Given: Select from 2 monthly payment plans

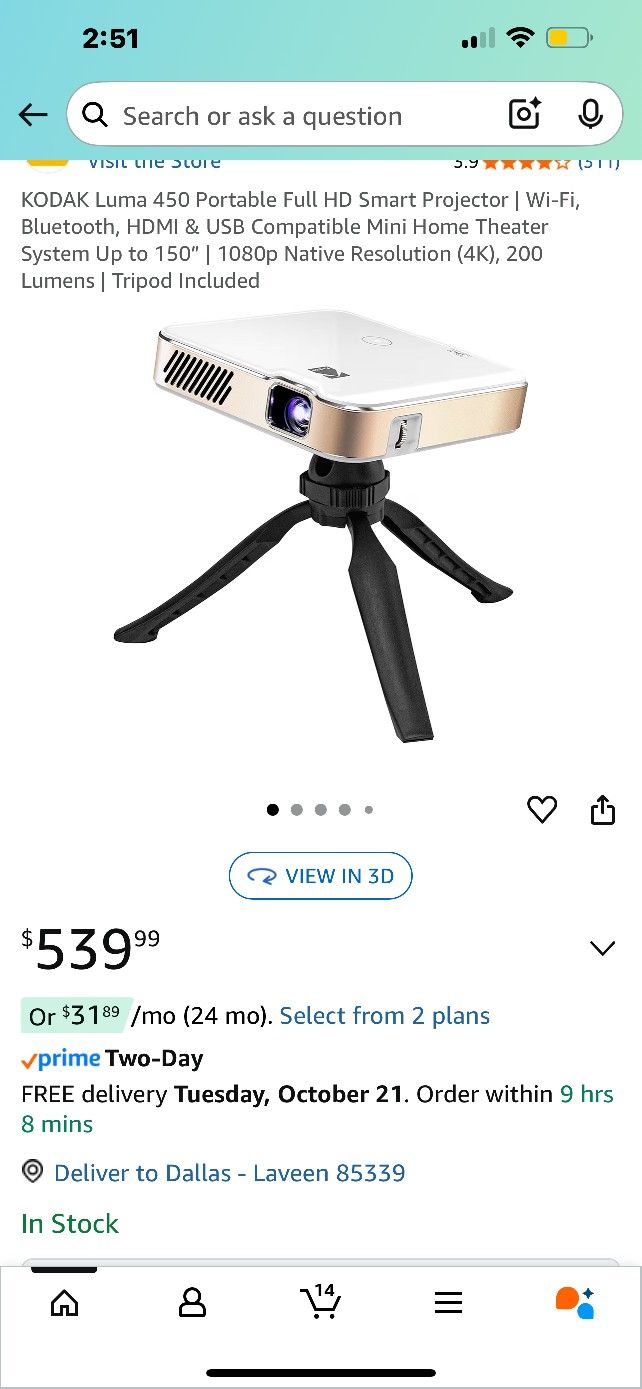Looking at the screenshot, I should coord(385,1016).
